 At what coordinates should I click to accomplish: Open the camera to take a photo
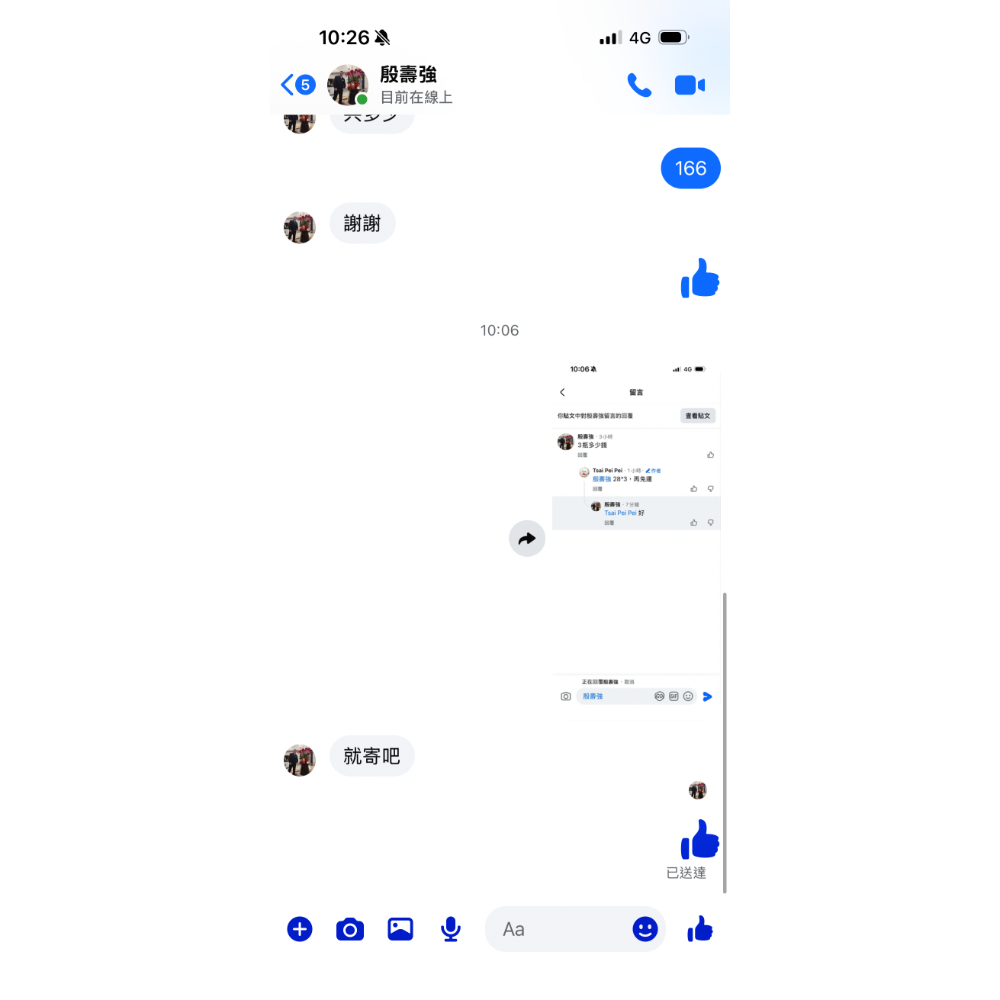(350, 929)
